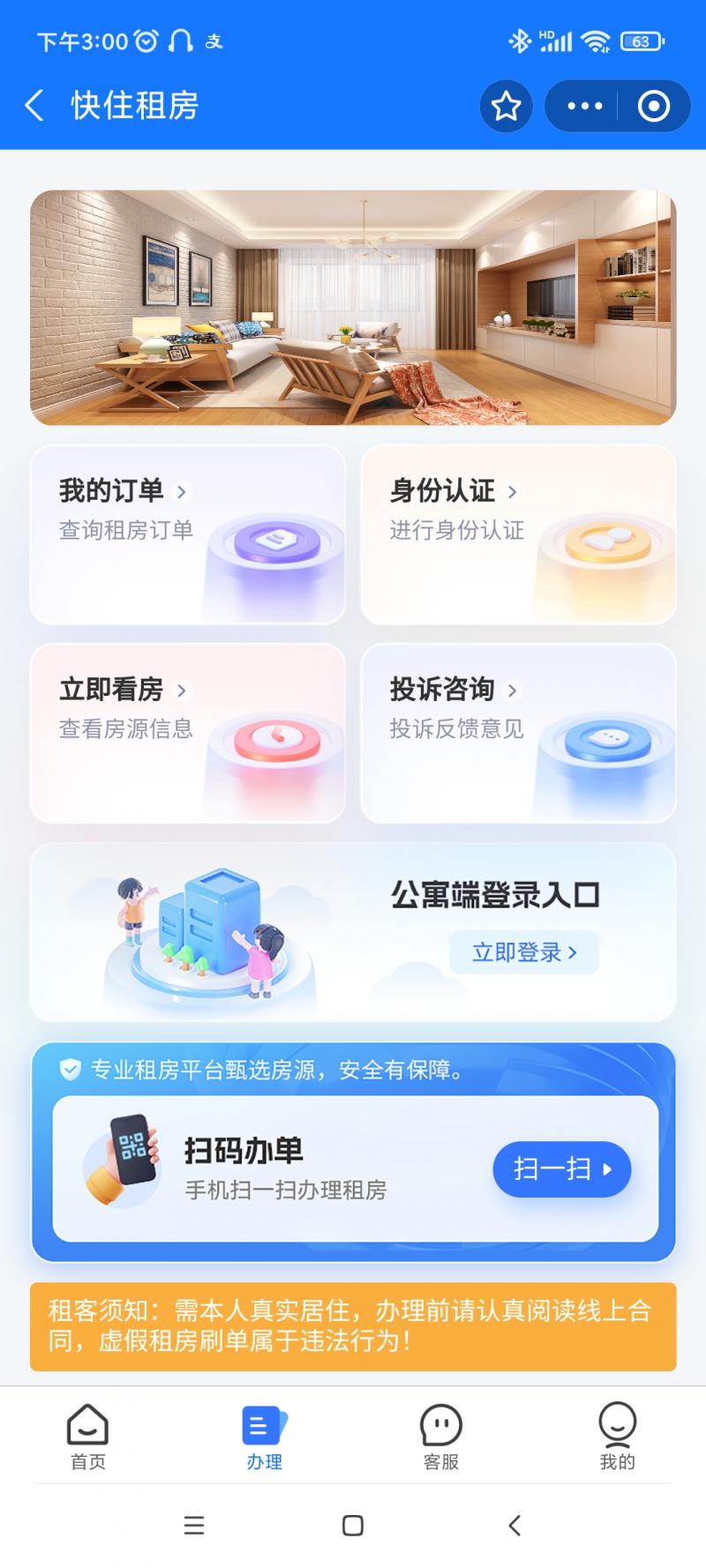Viewport: 706px width, 1568px height.
Task: Tap 立即登录 for apartment login
Action: (x=524, y=952)
